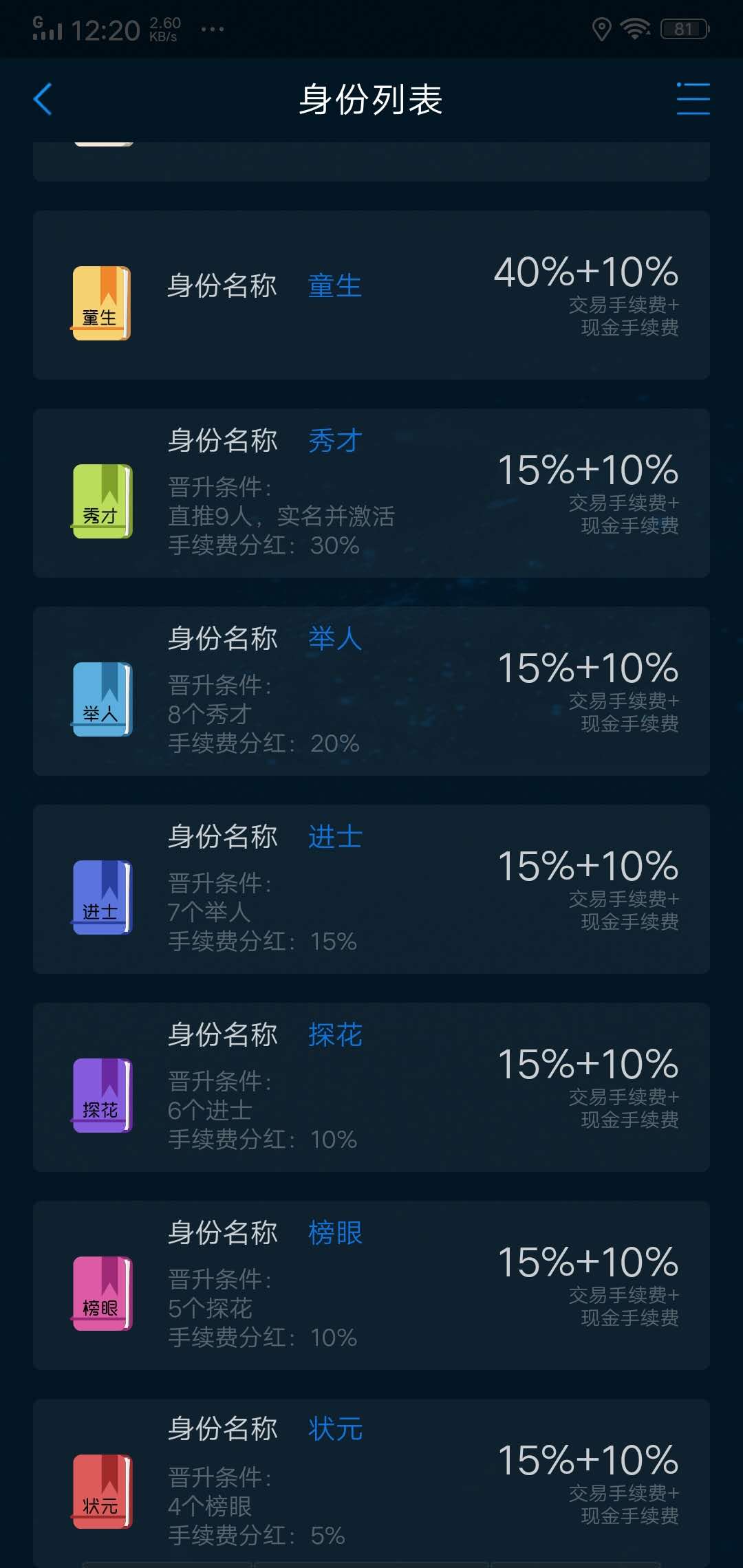Open the list menu at the top right

[693, 98]
